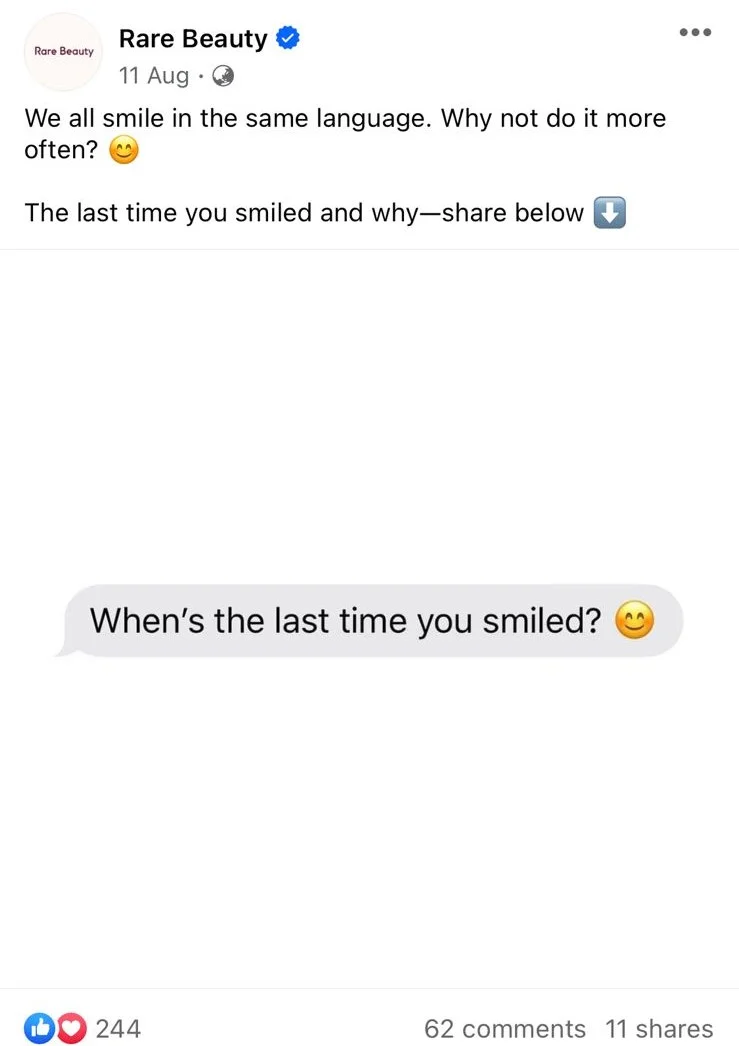Click the line asking to share below

[305, 212]
